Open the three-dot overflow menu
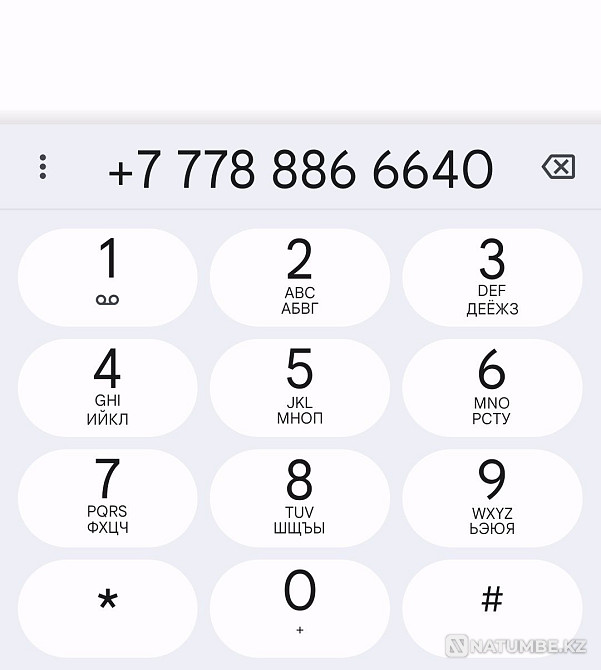This screenshot has height=670, width=601. tap(42, 167)
